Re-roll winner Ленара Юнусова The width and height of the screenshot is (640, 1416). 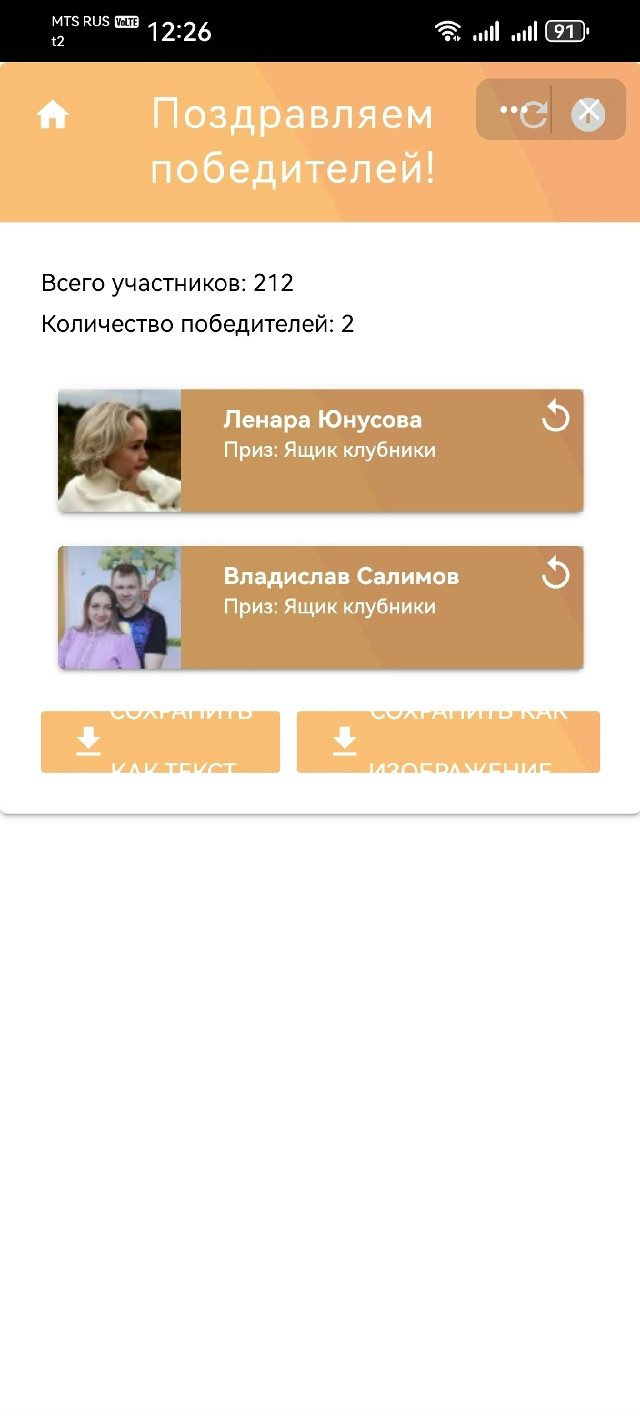click(555, 417)
